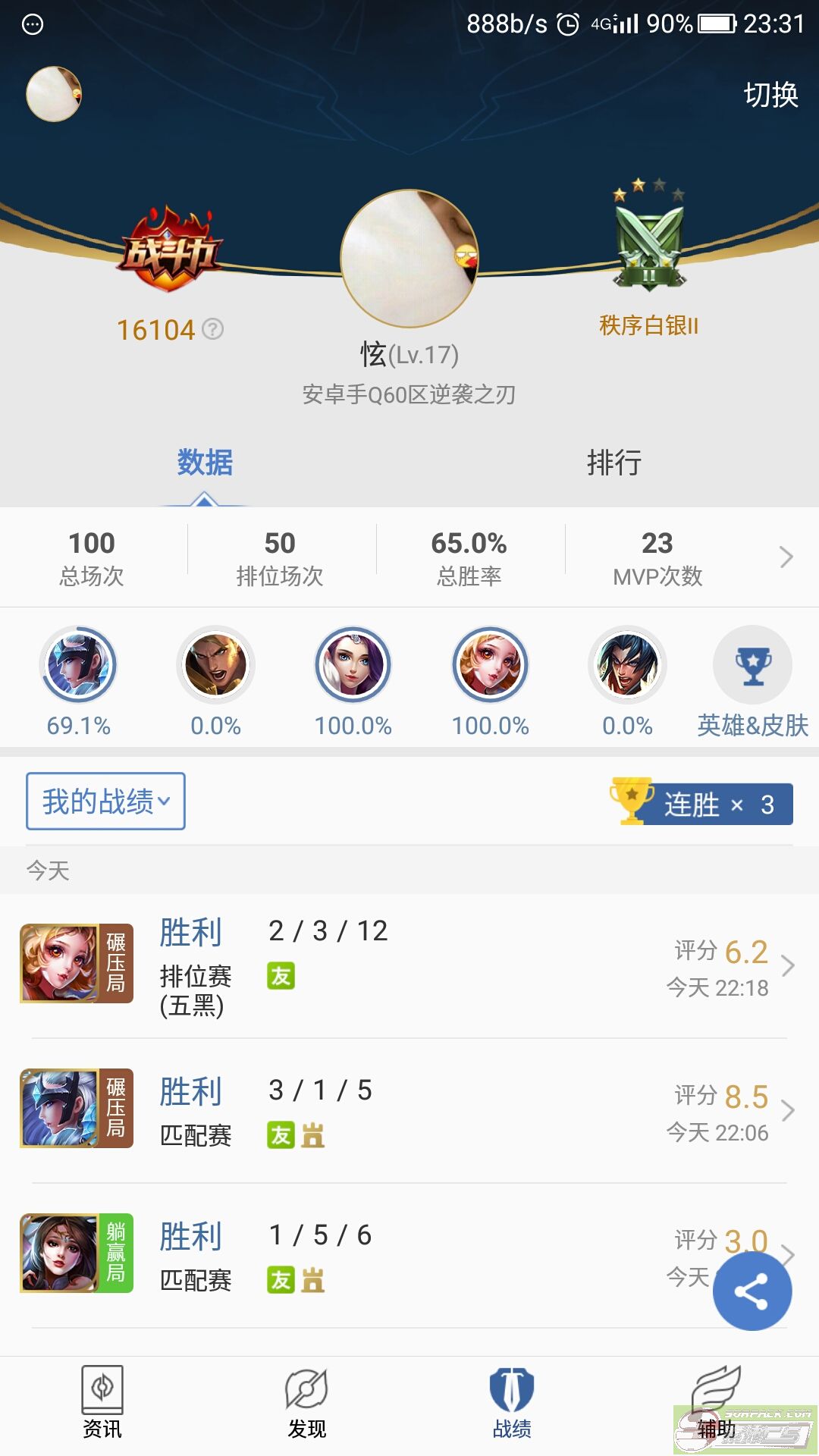Open the 战绩 bottom tab
Image resolution: width=819 pixels, height=1456 pixels.
[512, 1403]
